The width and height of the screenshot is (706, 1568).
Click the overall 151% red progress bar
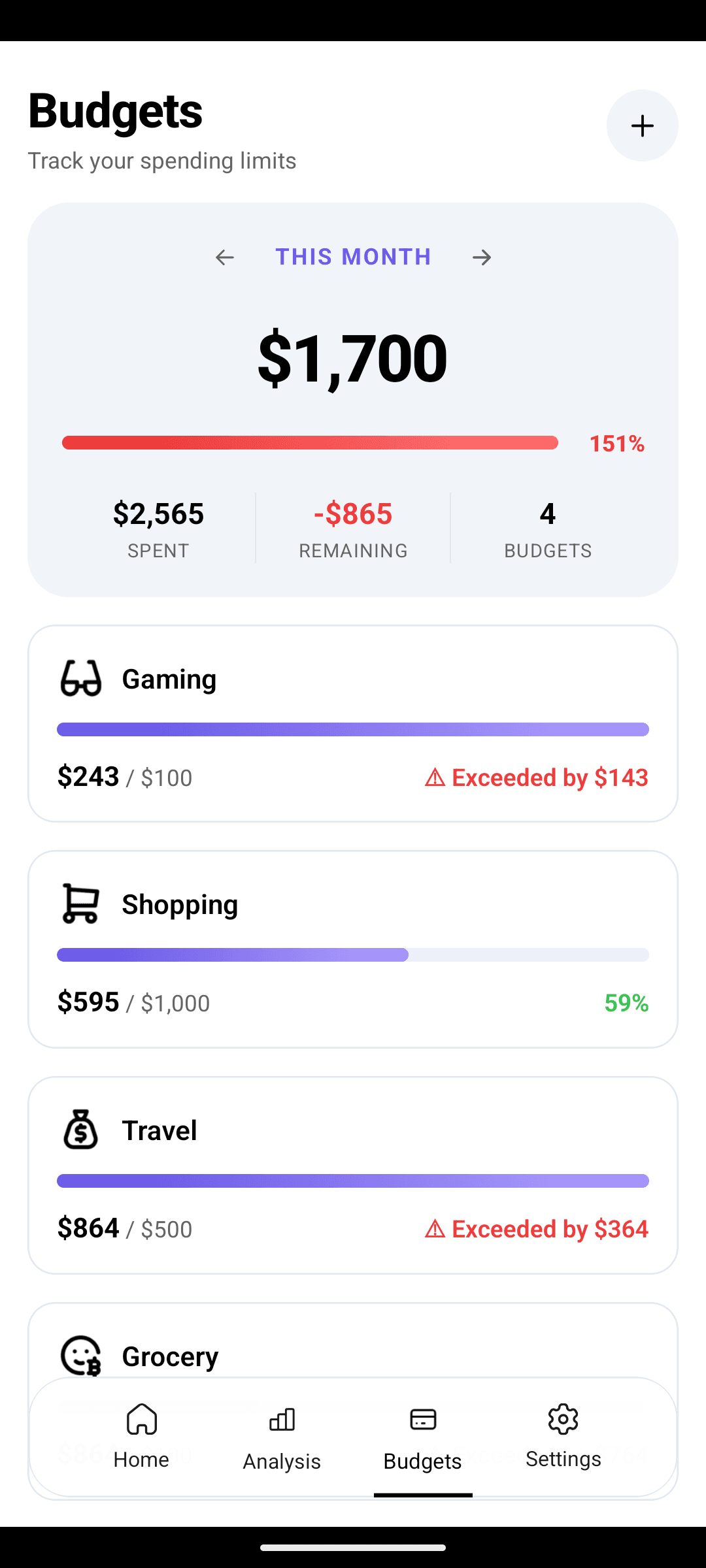click(x=310, y=443)
